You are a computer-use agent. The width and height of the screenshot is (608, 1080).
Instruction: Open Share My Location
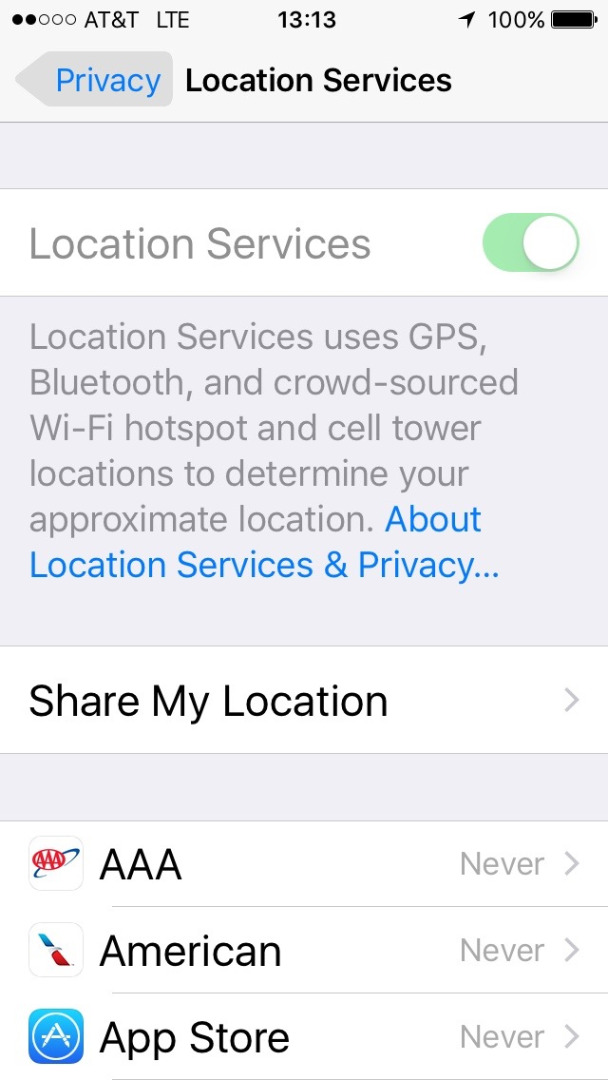click(x=304, y=700)
